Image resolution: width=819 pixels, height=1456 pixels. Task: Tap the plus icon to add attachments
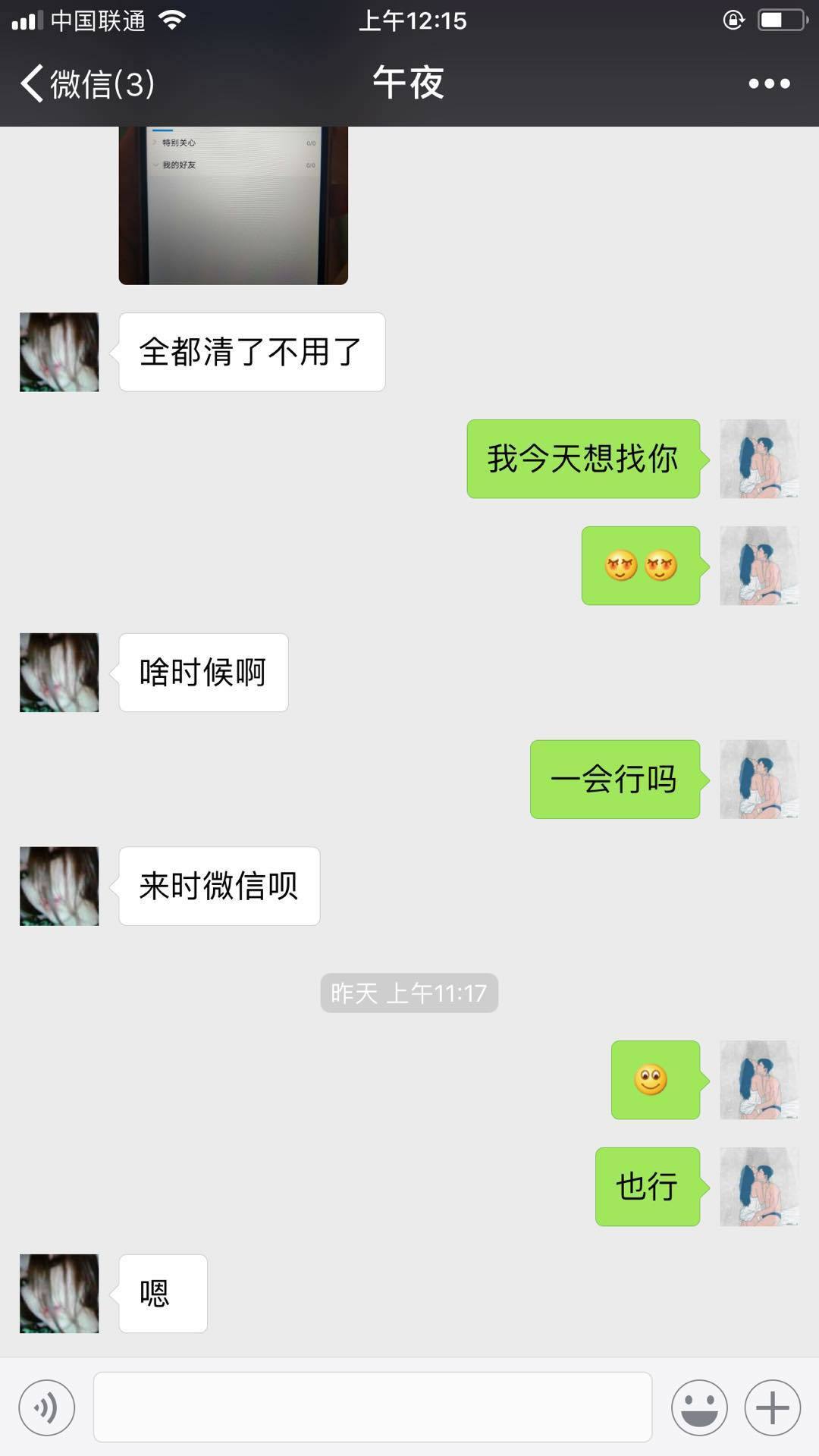773,1407
